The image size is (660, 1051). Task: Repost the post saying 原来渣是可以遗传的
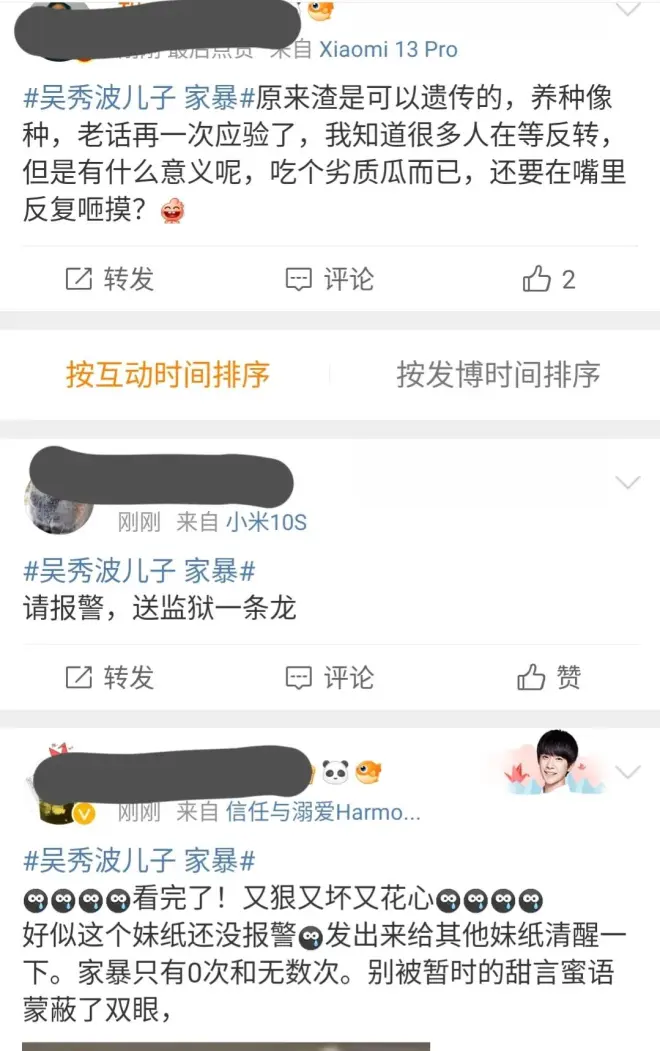pos(109,279)
